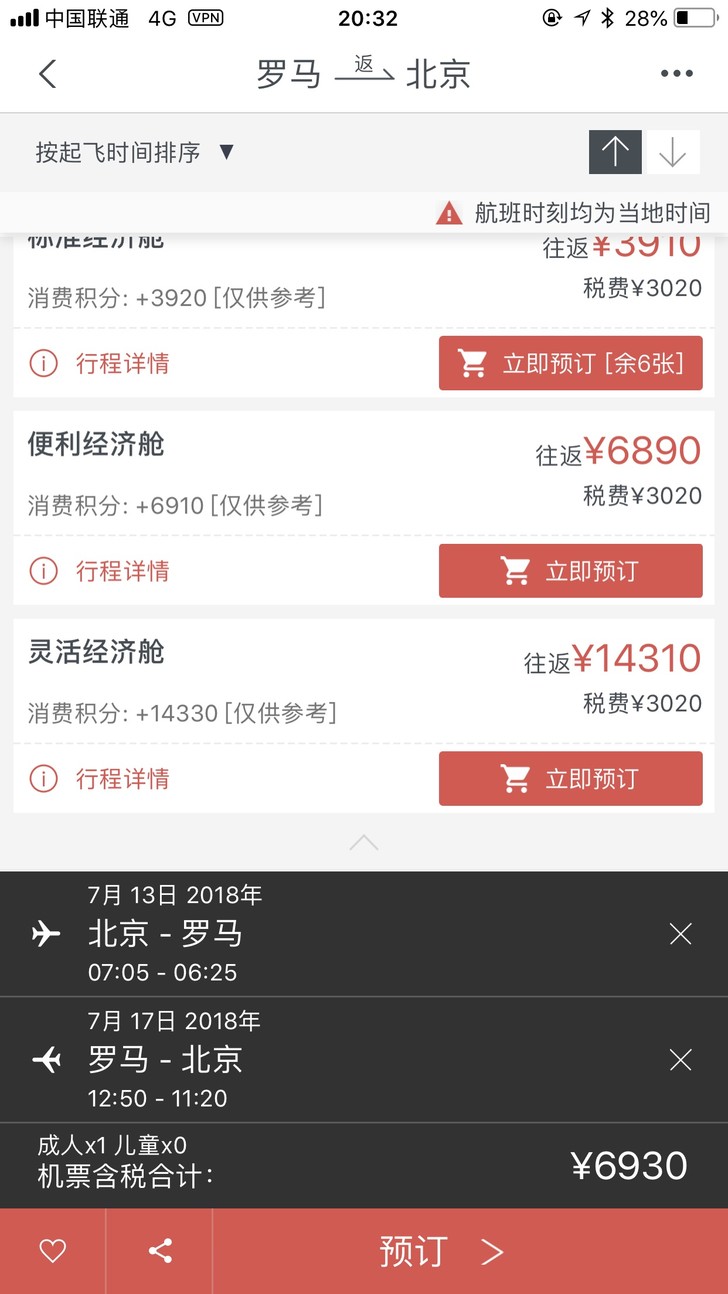The image size is (728, 1294).
Task: Tap the ¥6930 total price amount
Action: (x=630, y=1164)
